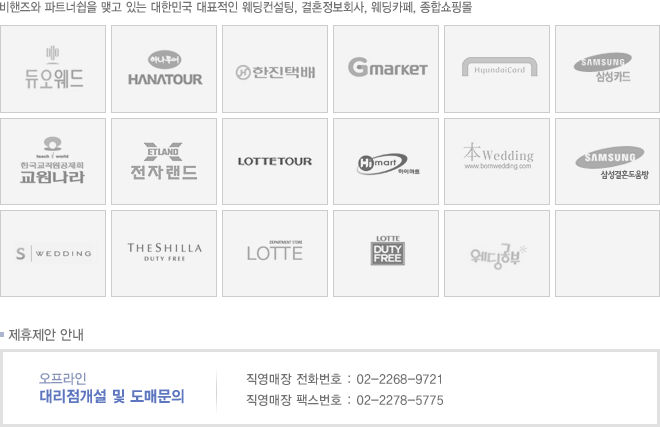Image resolution: width=660 pixels, height=427 pixels.
Task: Select the S Wedding partner tile
Action: pos(53,253)
